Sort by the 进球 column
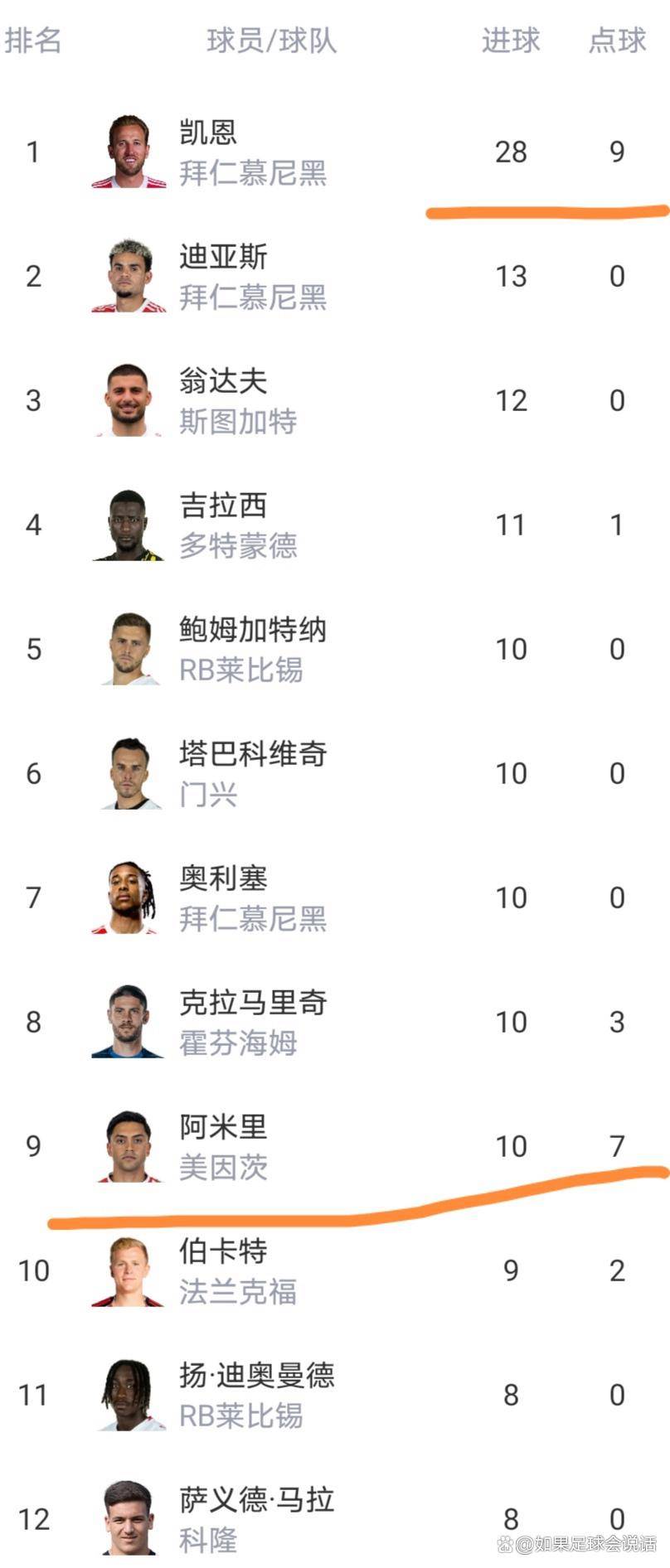670x1568 pixels. point(512,41)
